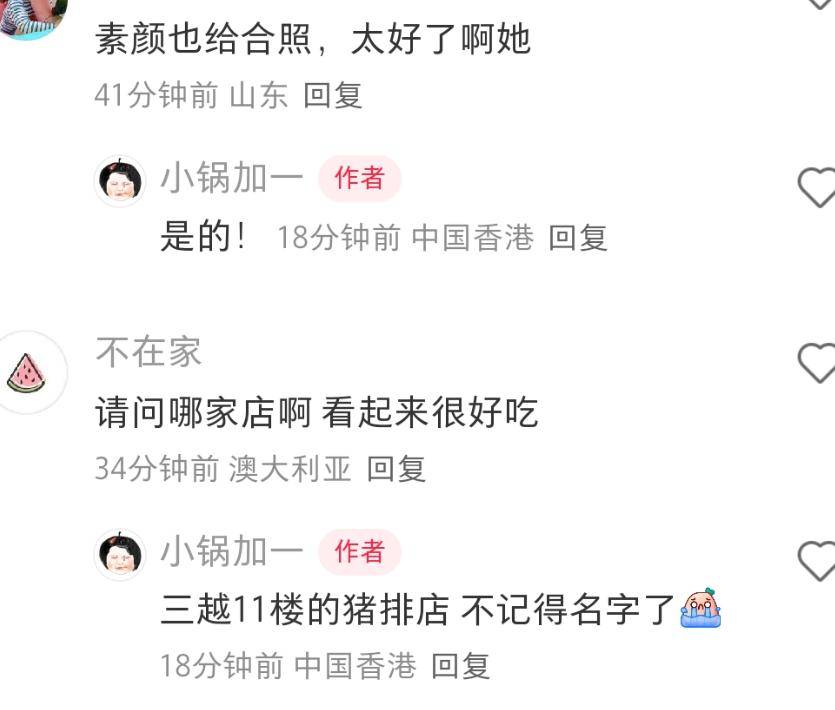Tap the username 不在家
The image size is (835, 710).
tap(148, 352)
